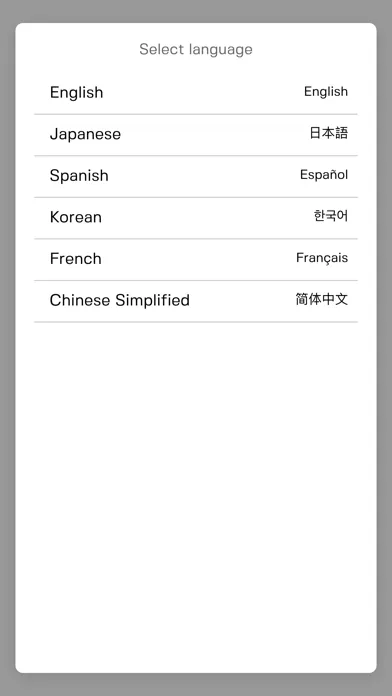Select Chinese Simplified

[x=196, y=301]
